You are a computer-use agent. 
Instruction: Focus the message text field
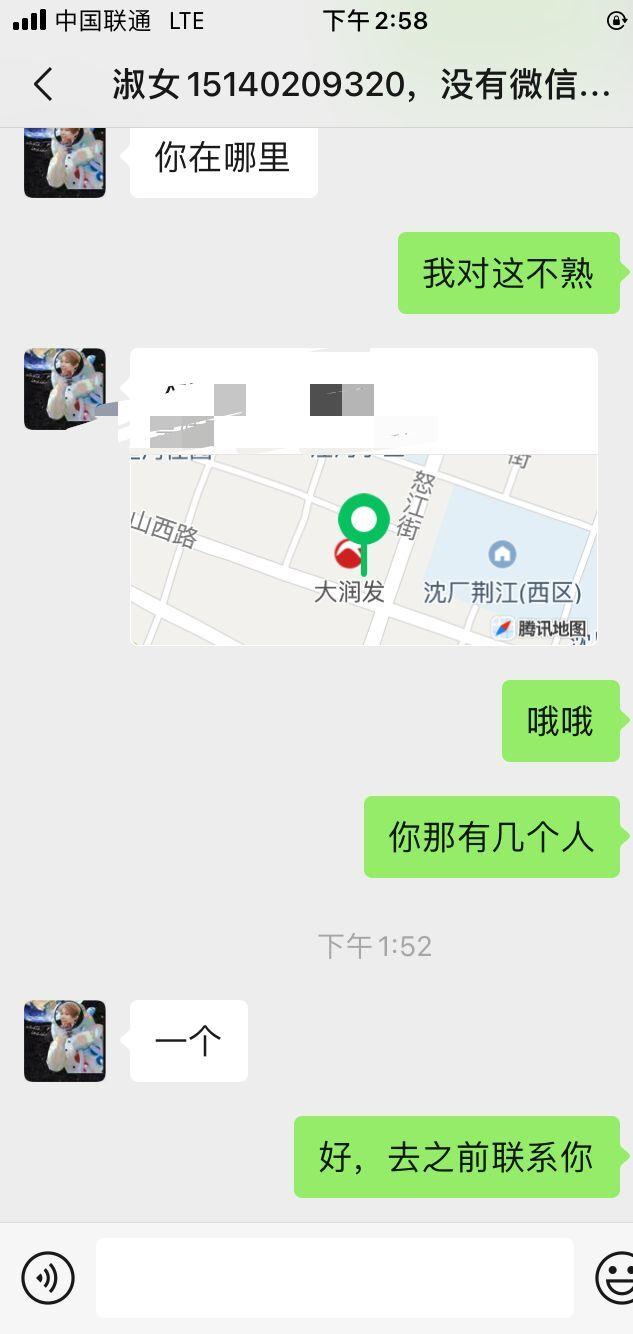coord(334,1277)
